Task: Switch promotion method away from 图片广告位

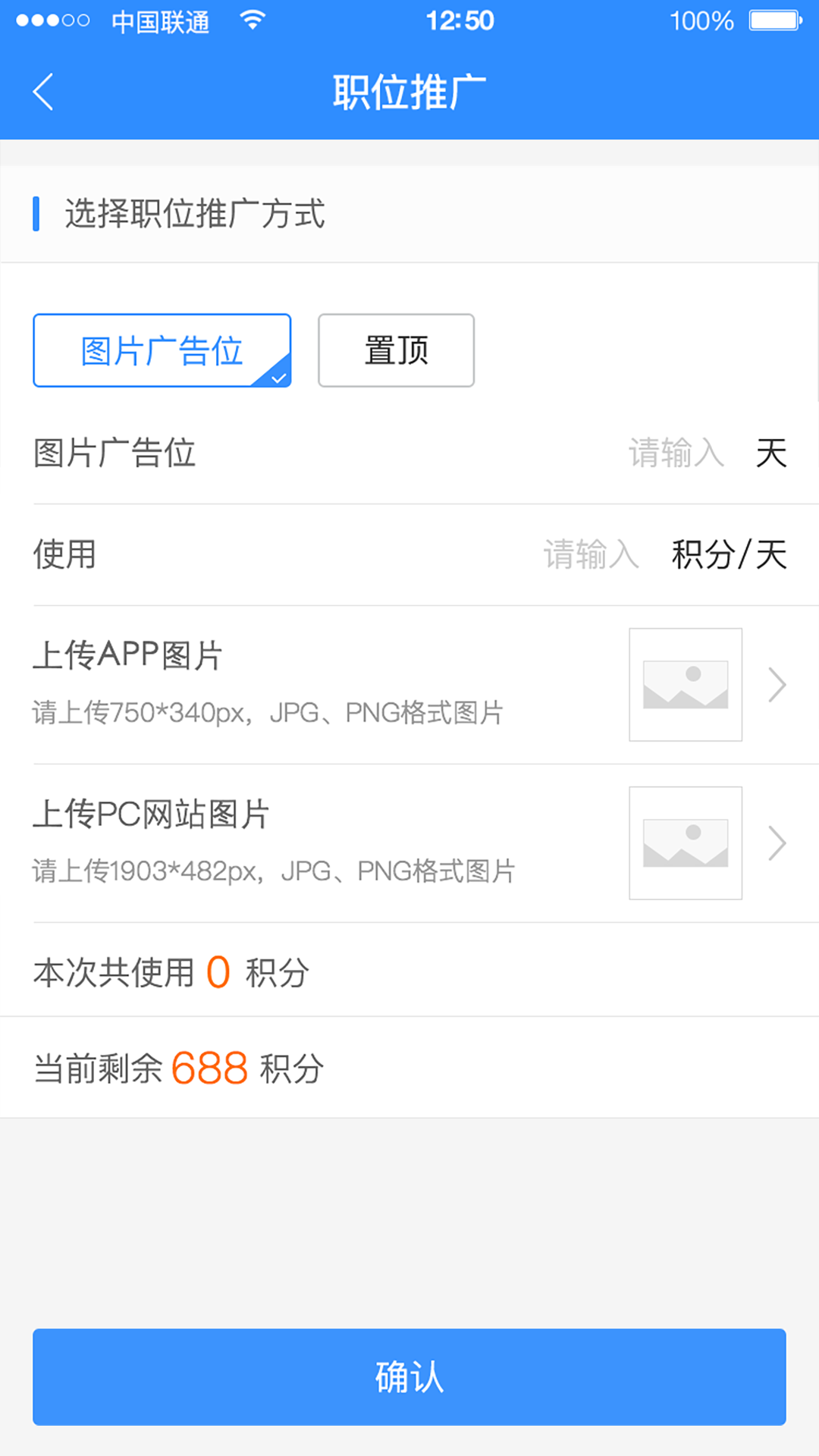Action: point(396,350)
